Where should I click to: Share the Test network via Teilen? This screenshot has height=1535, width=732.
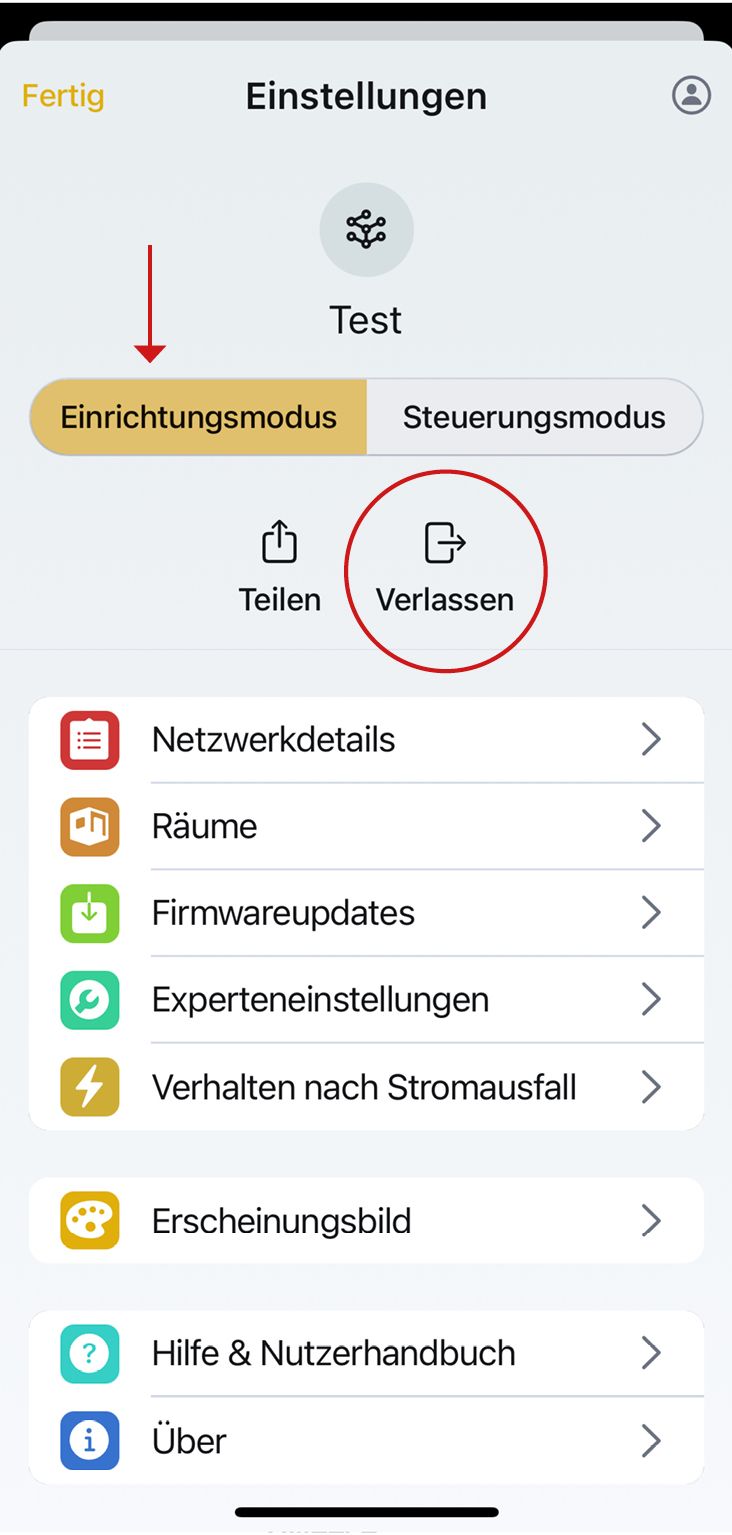[x=280, y=567]
